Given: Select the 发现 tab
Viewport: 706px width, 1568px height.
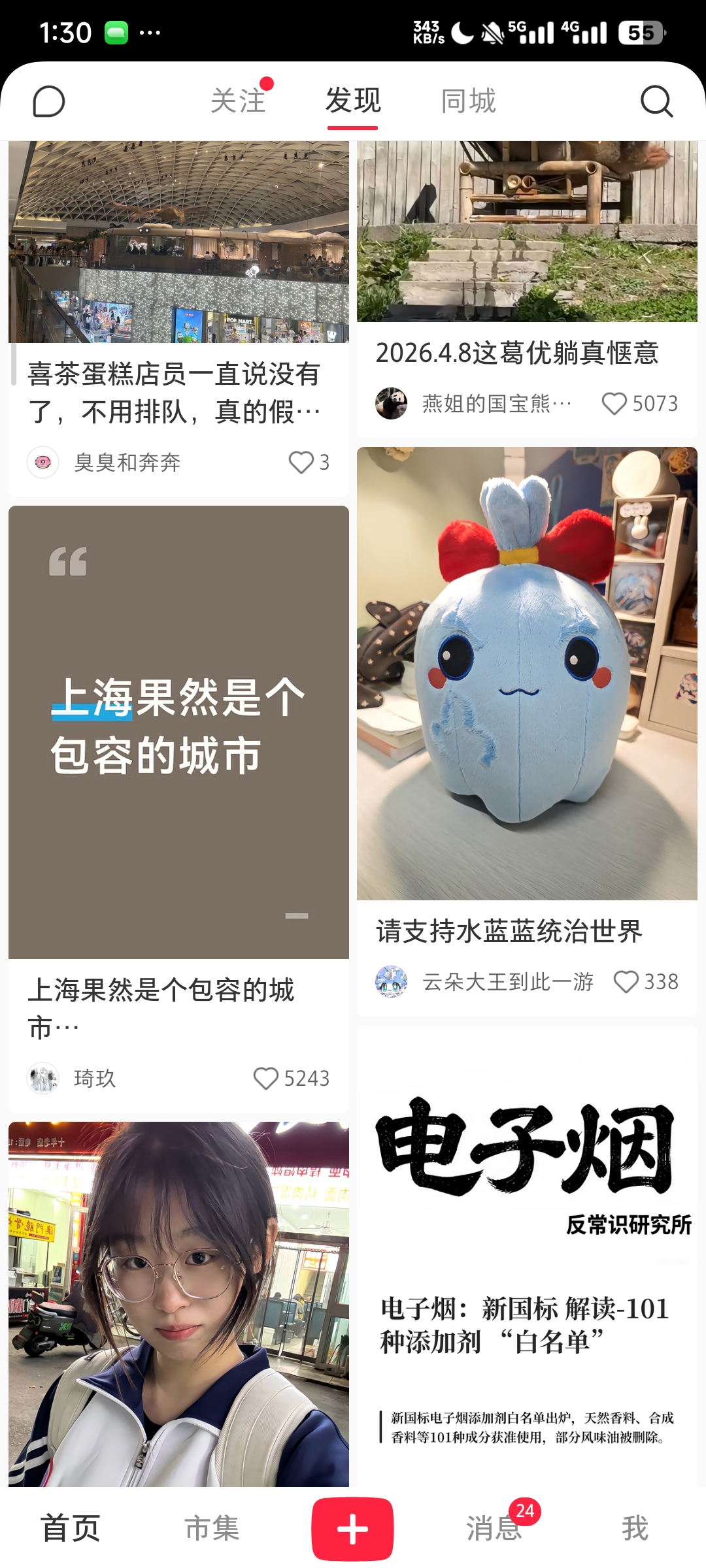Looking at the screenshot, I should tap(353, 101).
